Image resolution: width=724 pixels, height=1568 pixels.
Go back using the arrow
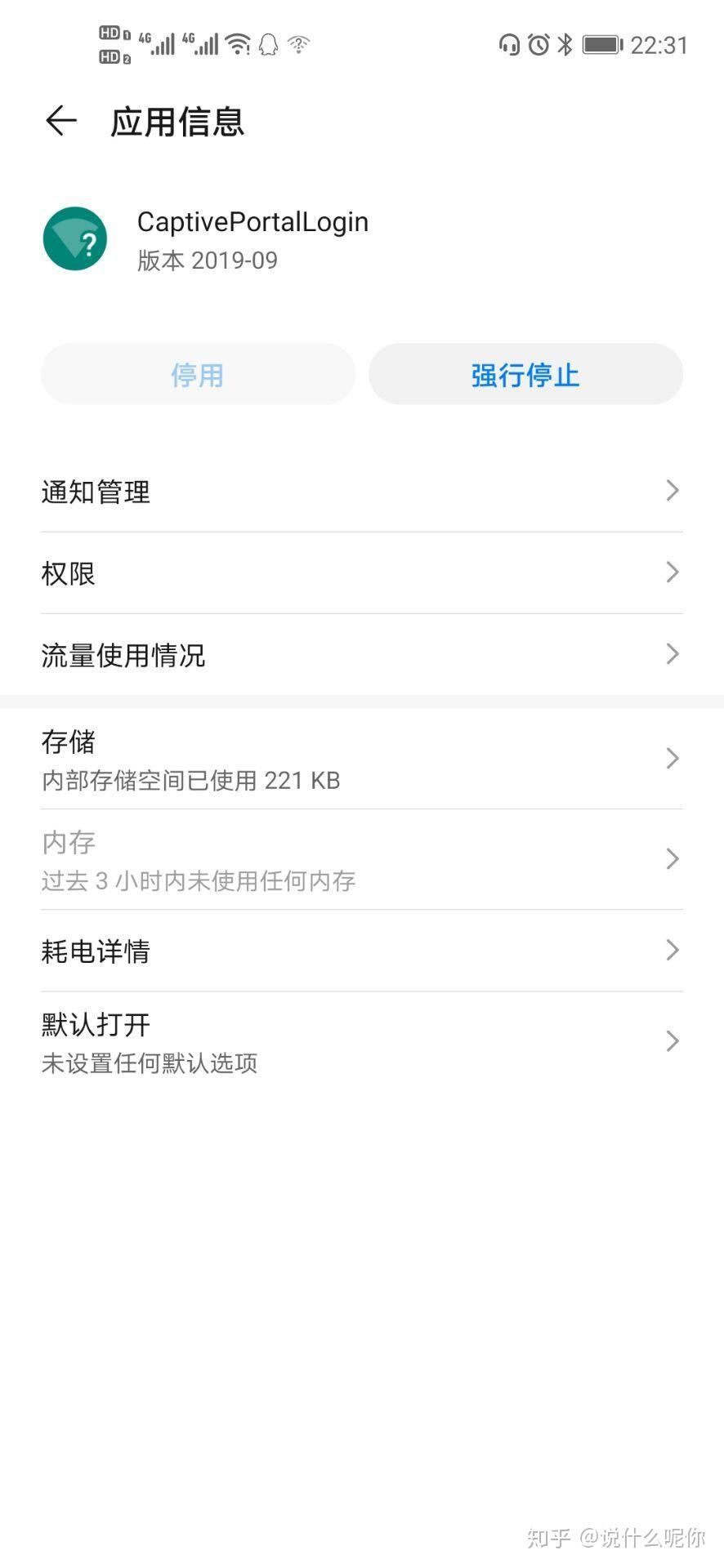61,121
